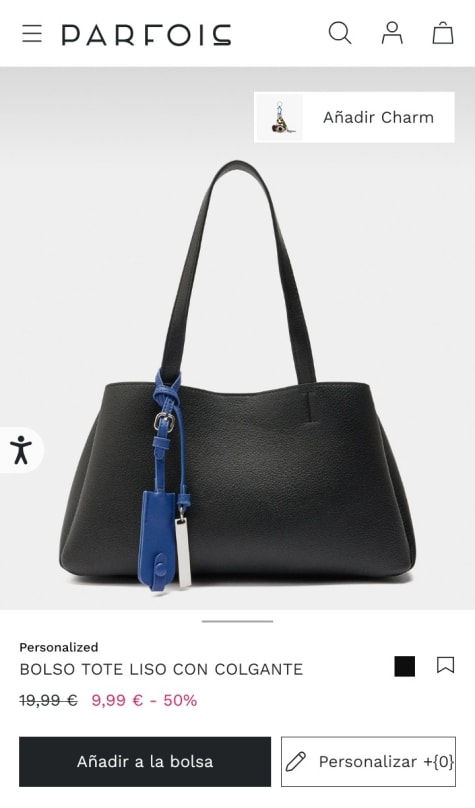
Task: Open the tote bag product image
Action: pos(238,376)
